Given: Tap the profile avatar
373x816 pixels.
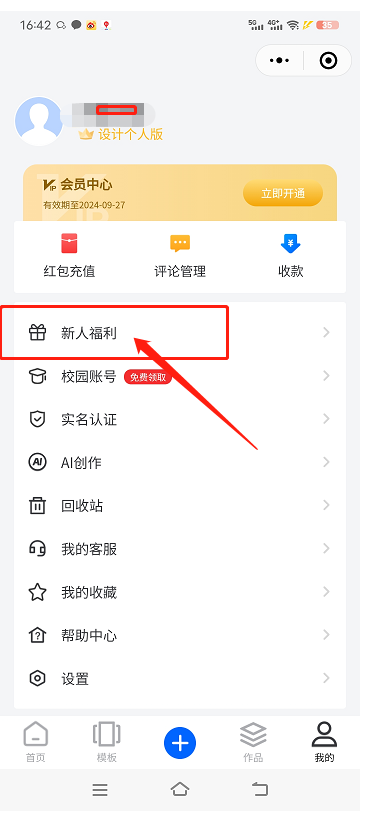Looking at the screenshot, I should tap(38, 121).
